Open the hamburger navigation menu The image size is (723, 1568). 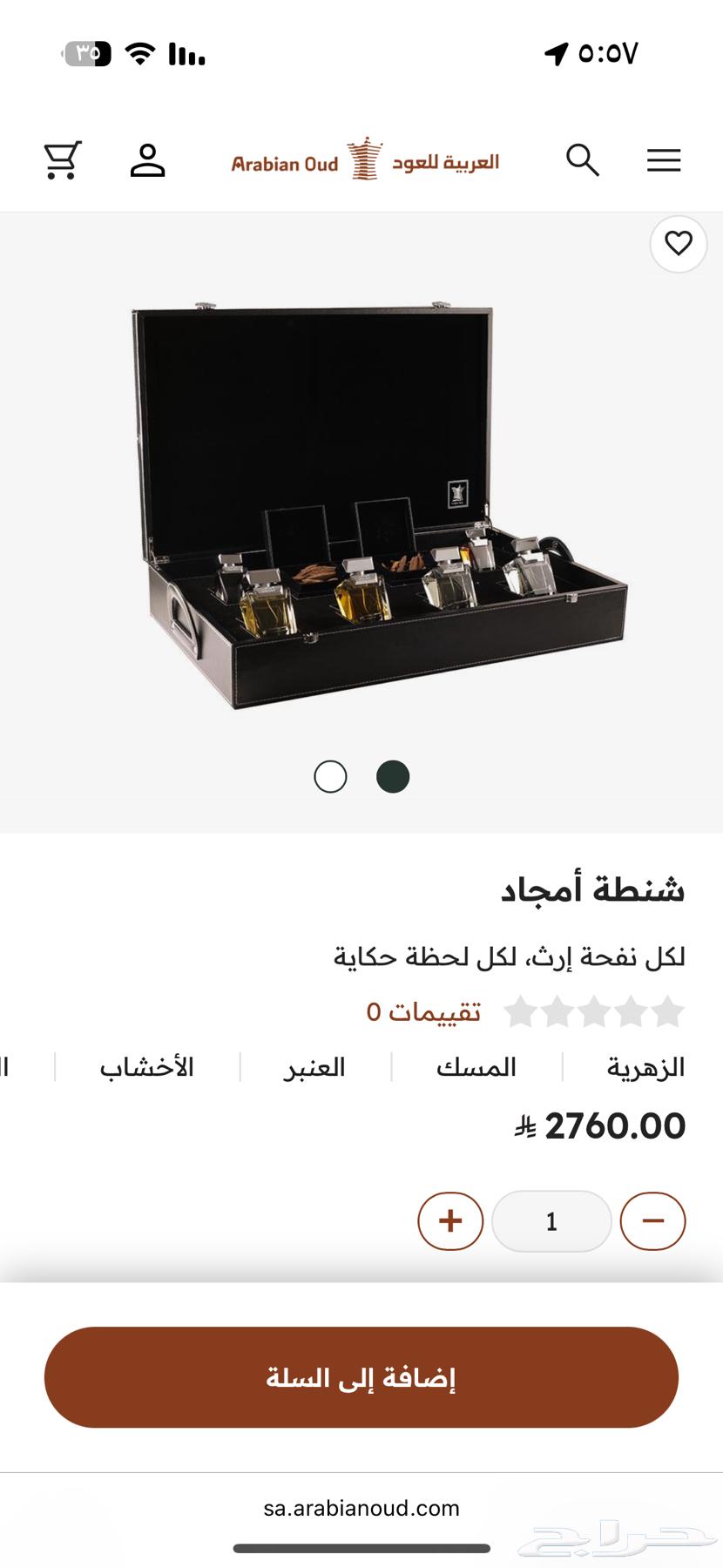tap(664, 160)
